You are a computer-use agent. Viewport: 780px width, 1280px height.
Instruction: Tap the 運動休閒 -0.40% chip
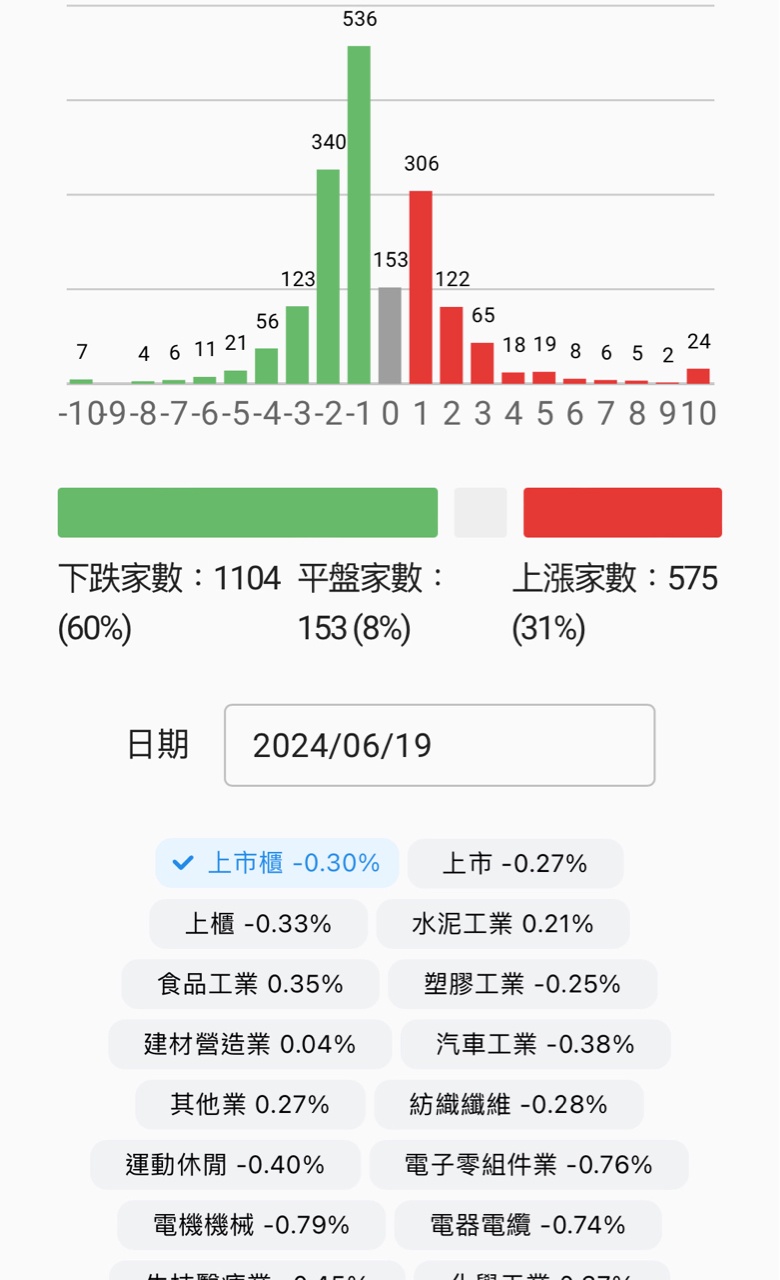pyautogui.click(x=225, y=1165)
